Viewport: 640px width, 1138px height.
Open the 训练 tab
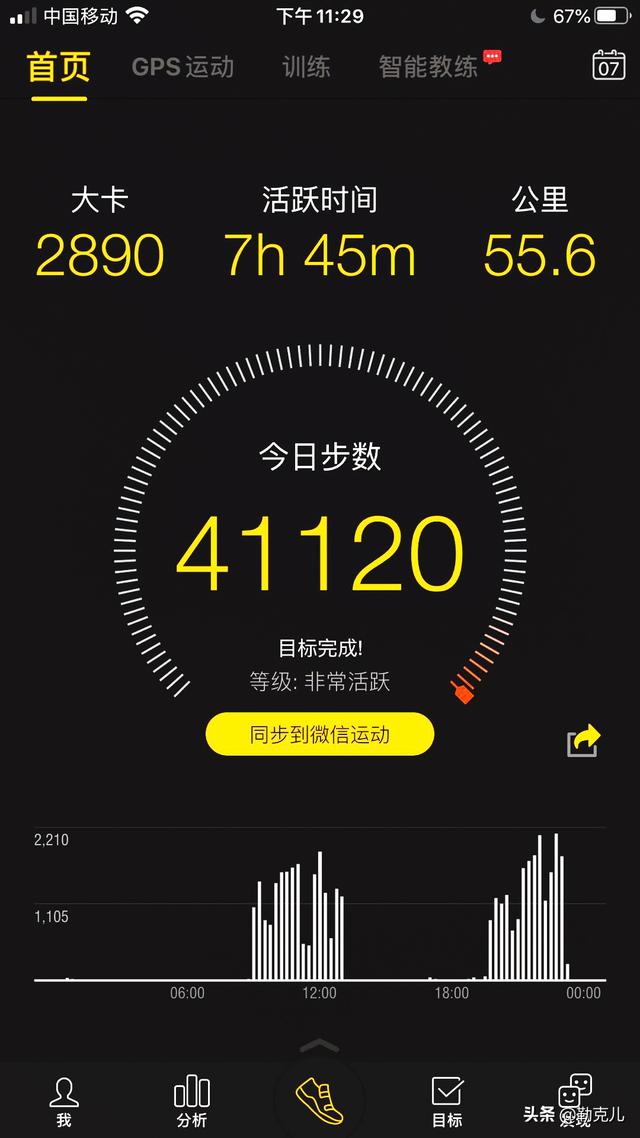pyautogui.click(x=306, y=67)
